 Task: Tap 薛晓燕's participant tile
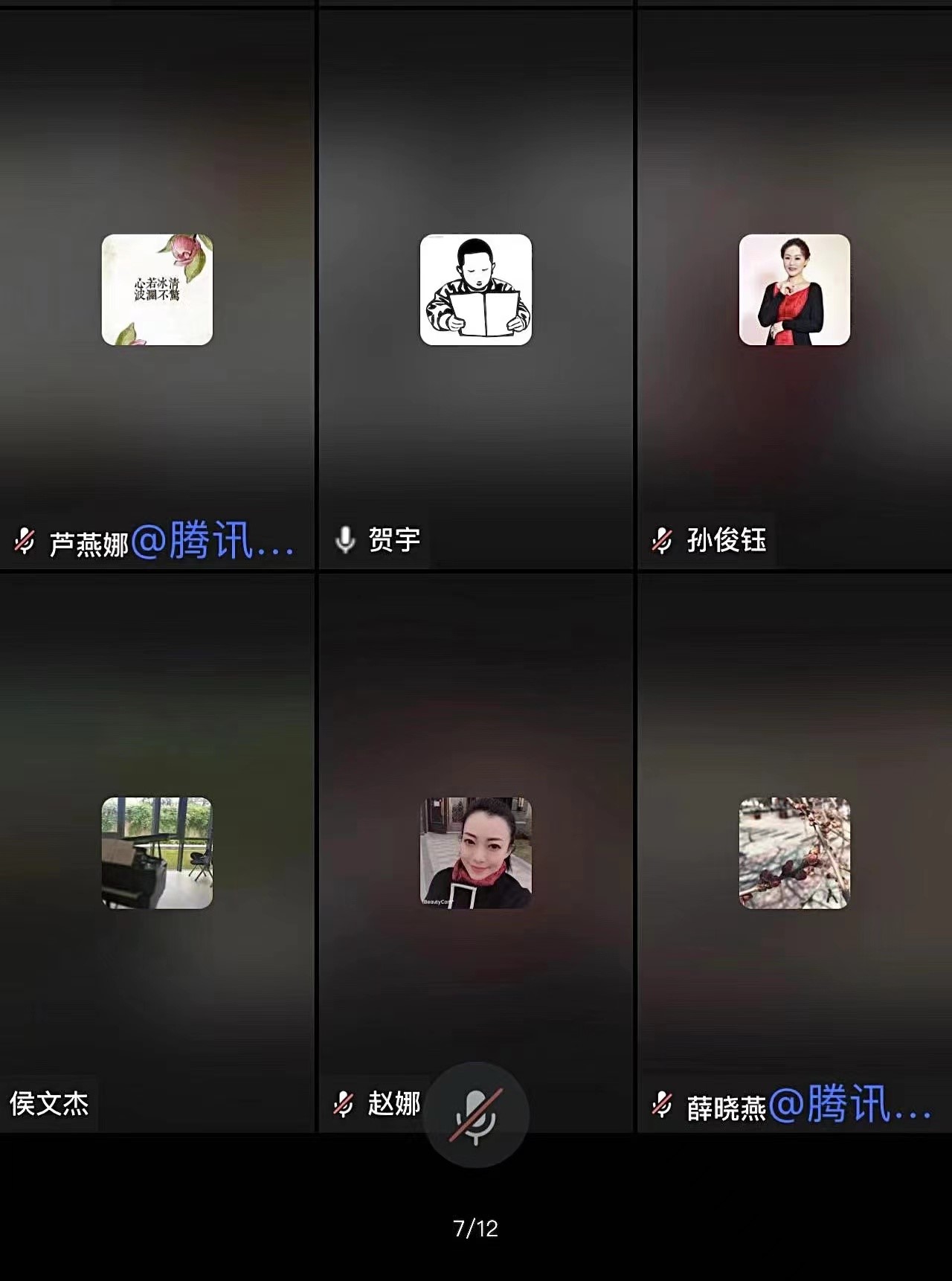click(794, 853)
